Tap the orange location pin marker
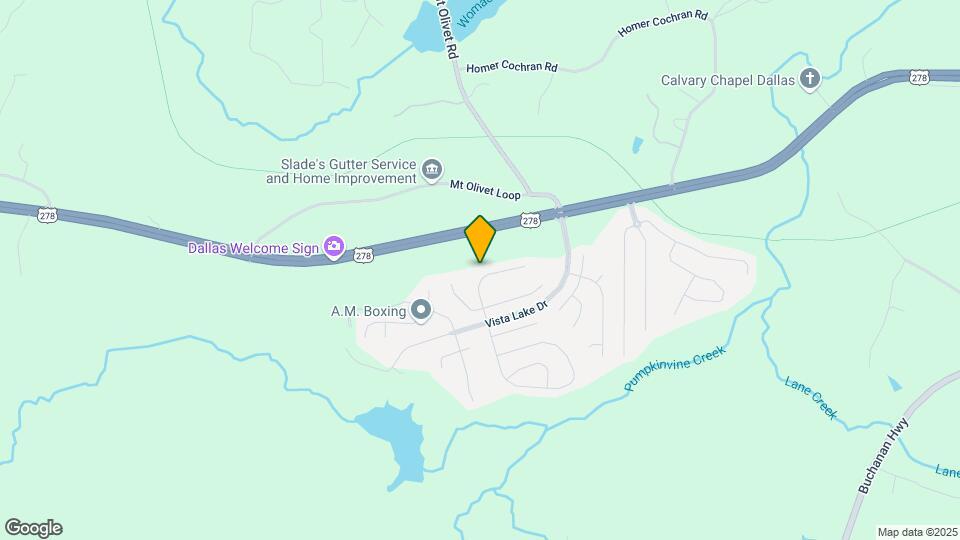The image size is (960, 540). click(481, 239)
